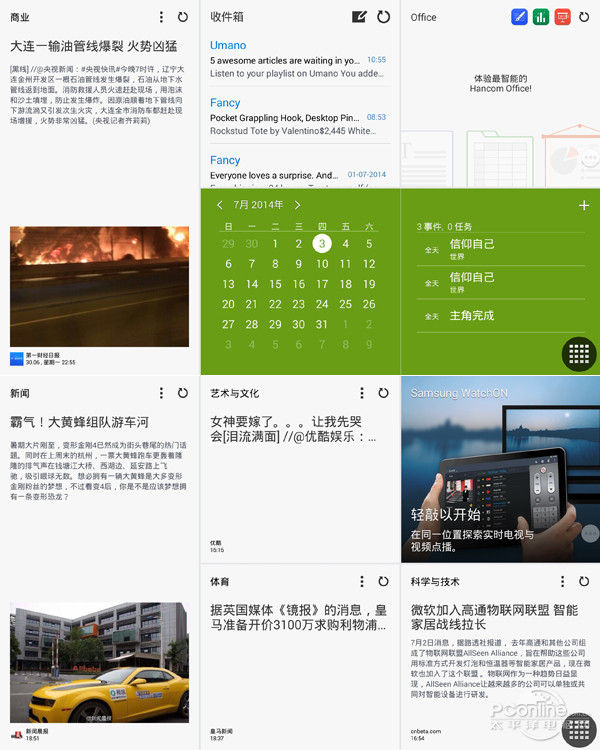Refresh the 商业 news widget
The image size is (600, 750).
click(183, 17)
